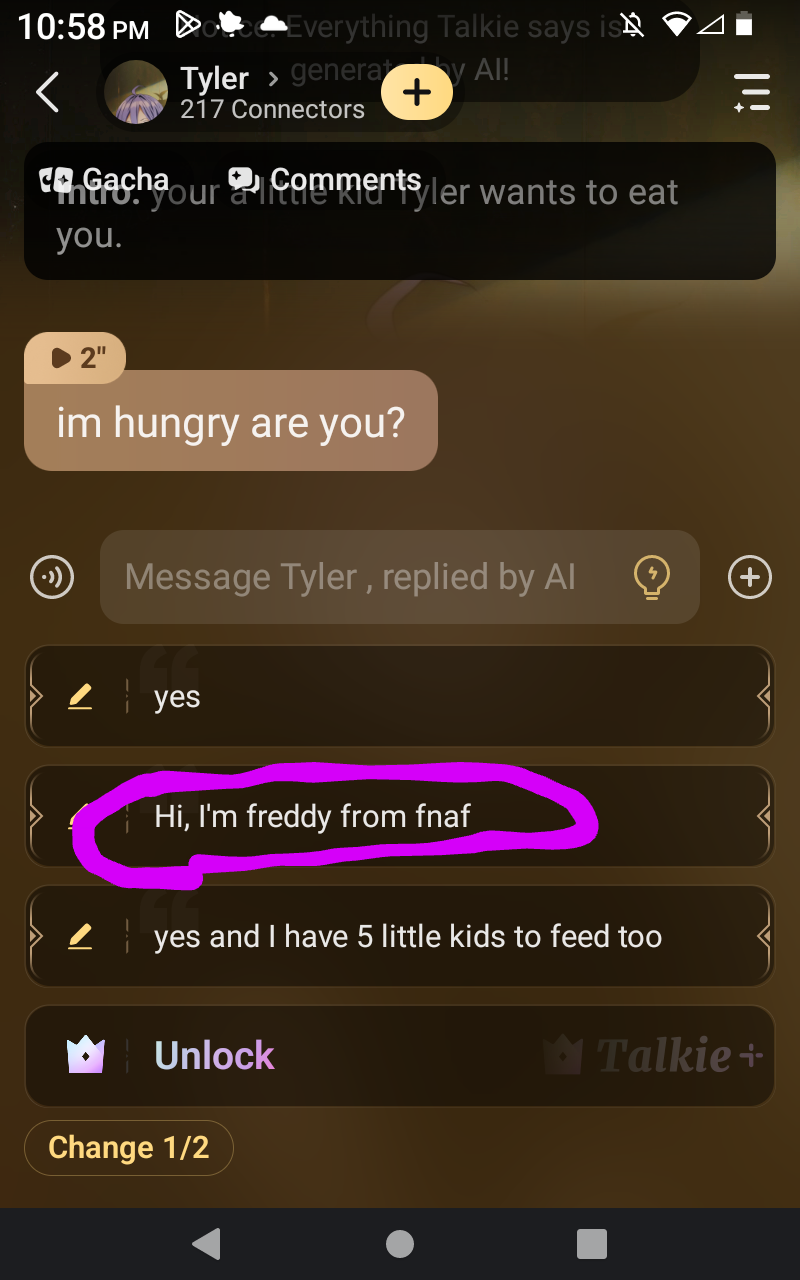Open Tyler's profile details
Screen dimensions: 800x1280
tap(230, 92)
